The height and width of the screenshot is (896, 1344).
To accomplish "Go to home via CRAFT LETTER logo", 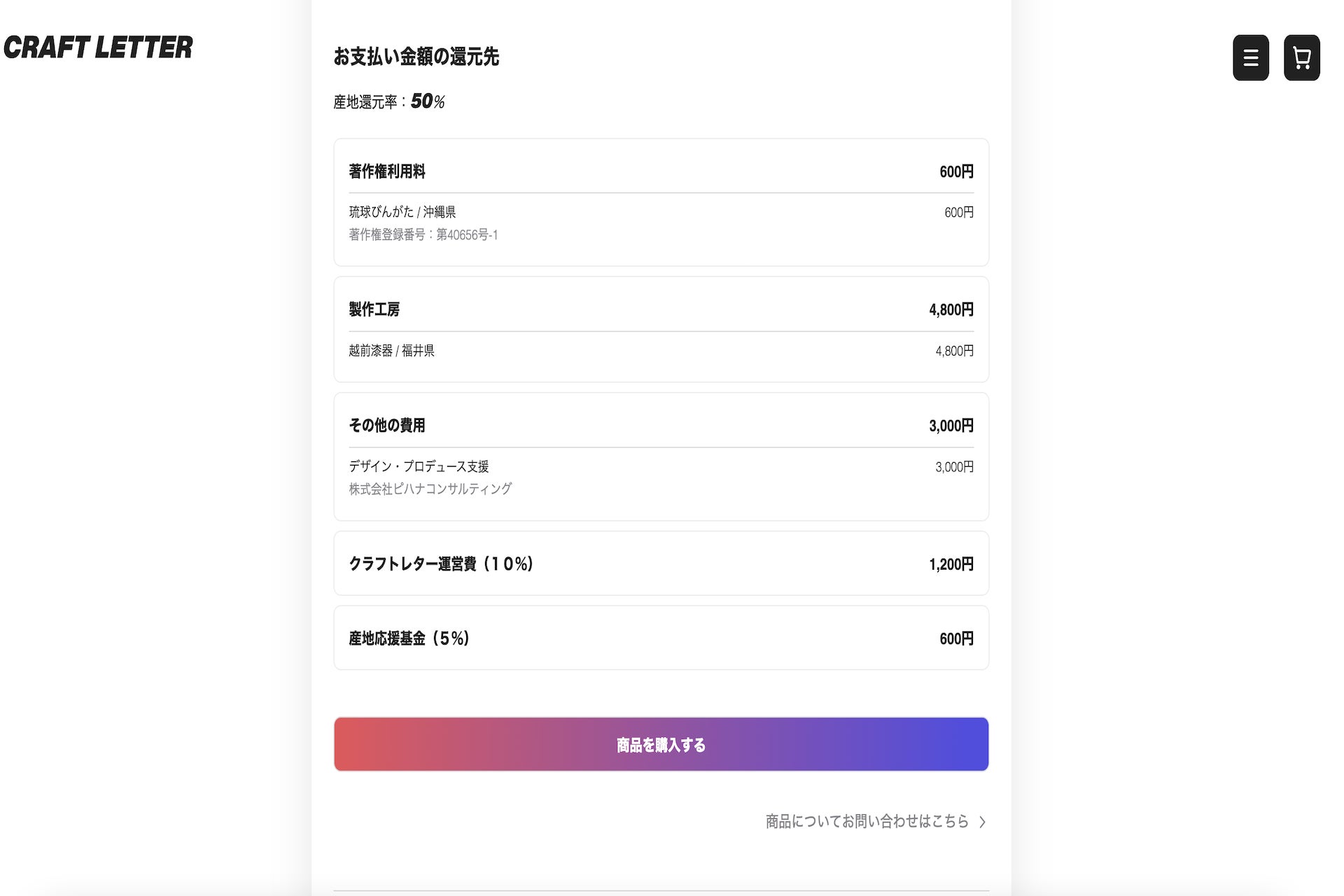I will pos(98,48).
